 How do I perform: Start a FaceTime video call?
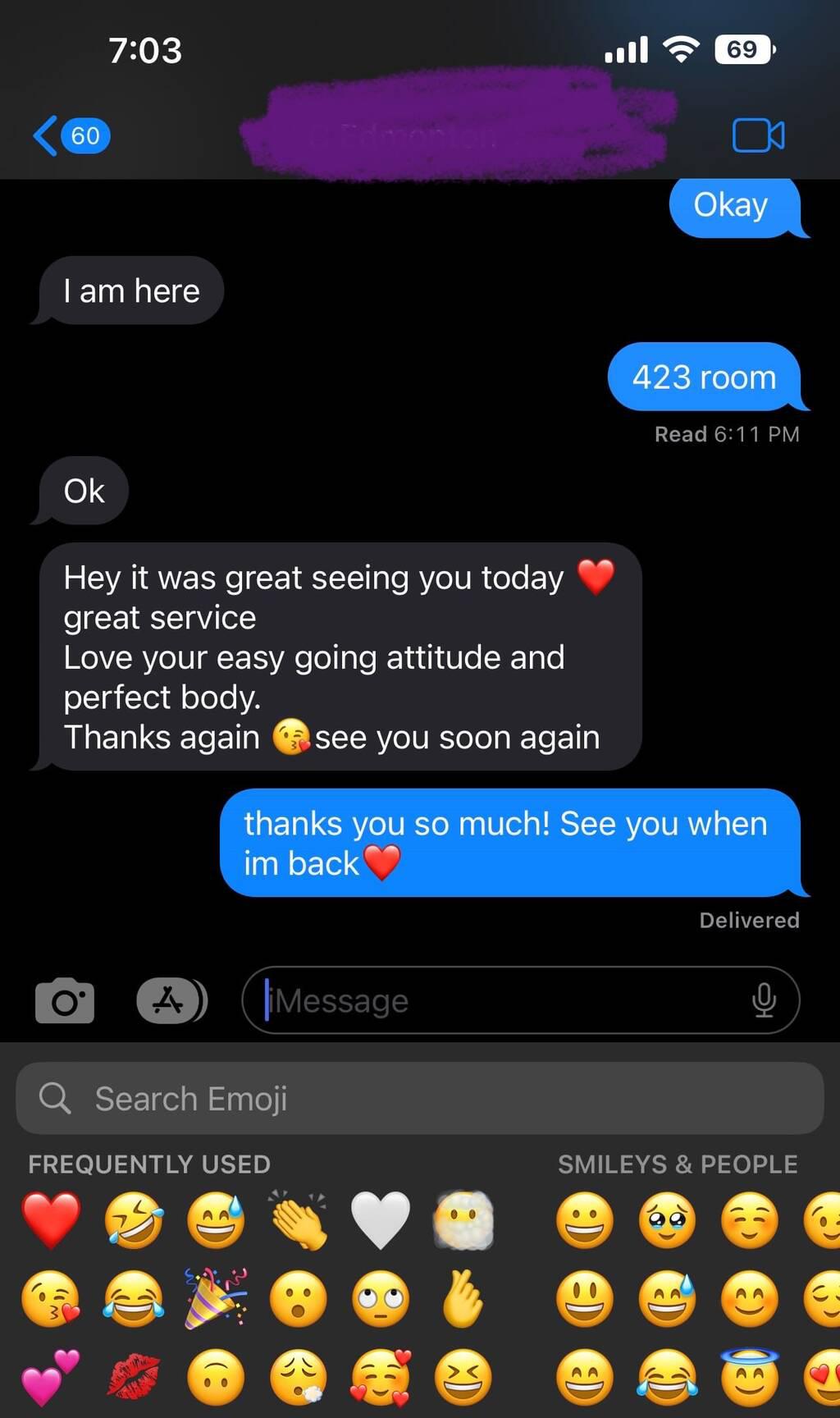758,135
